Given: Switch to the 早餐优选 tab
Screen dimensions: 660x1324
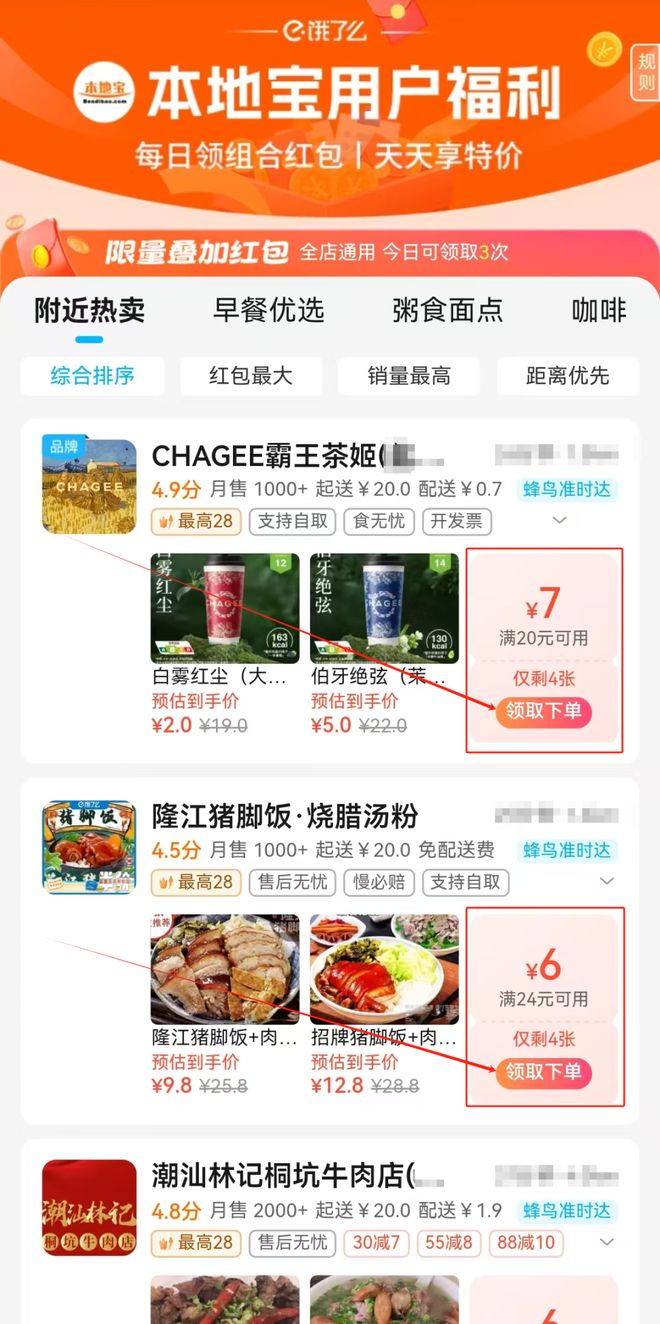Looking at the screenshot, I should 269,310.
